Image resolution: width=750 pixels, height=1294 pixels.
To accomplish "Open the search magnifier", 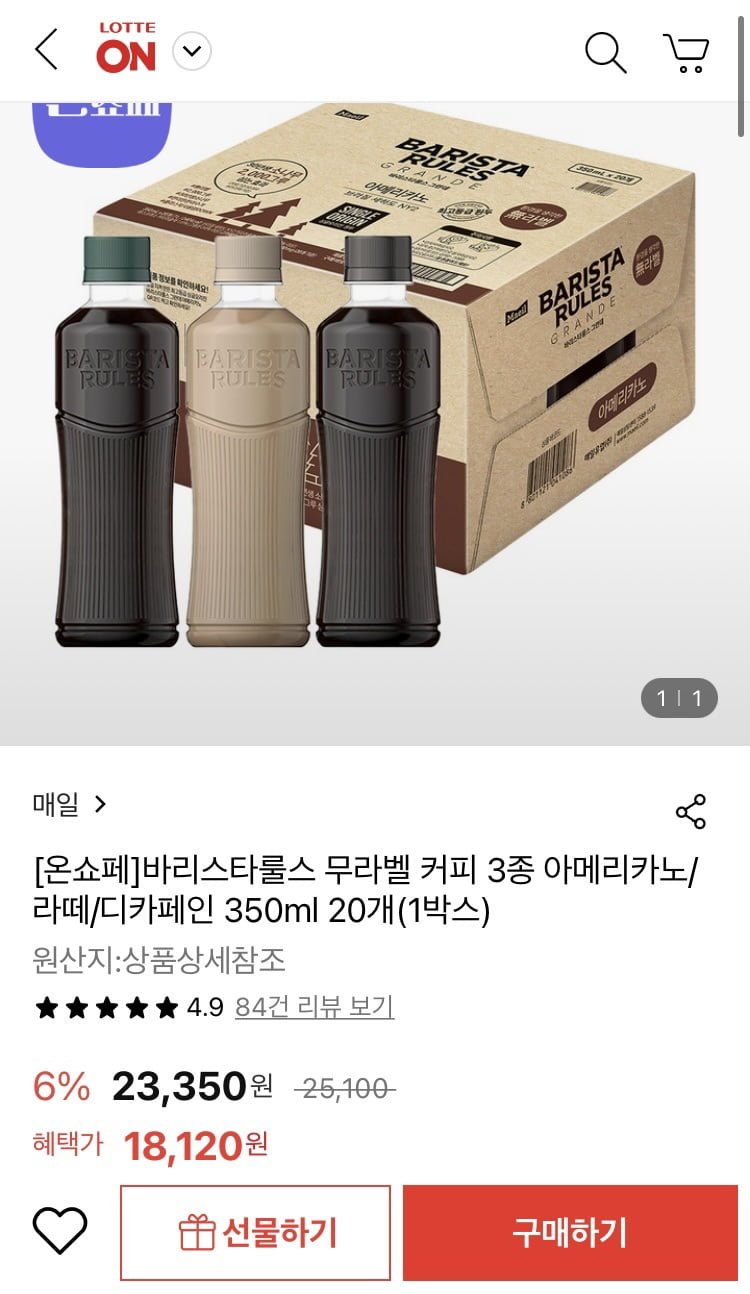I will [605, 51].
